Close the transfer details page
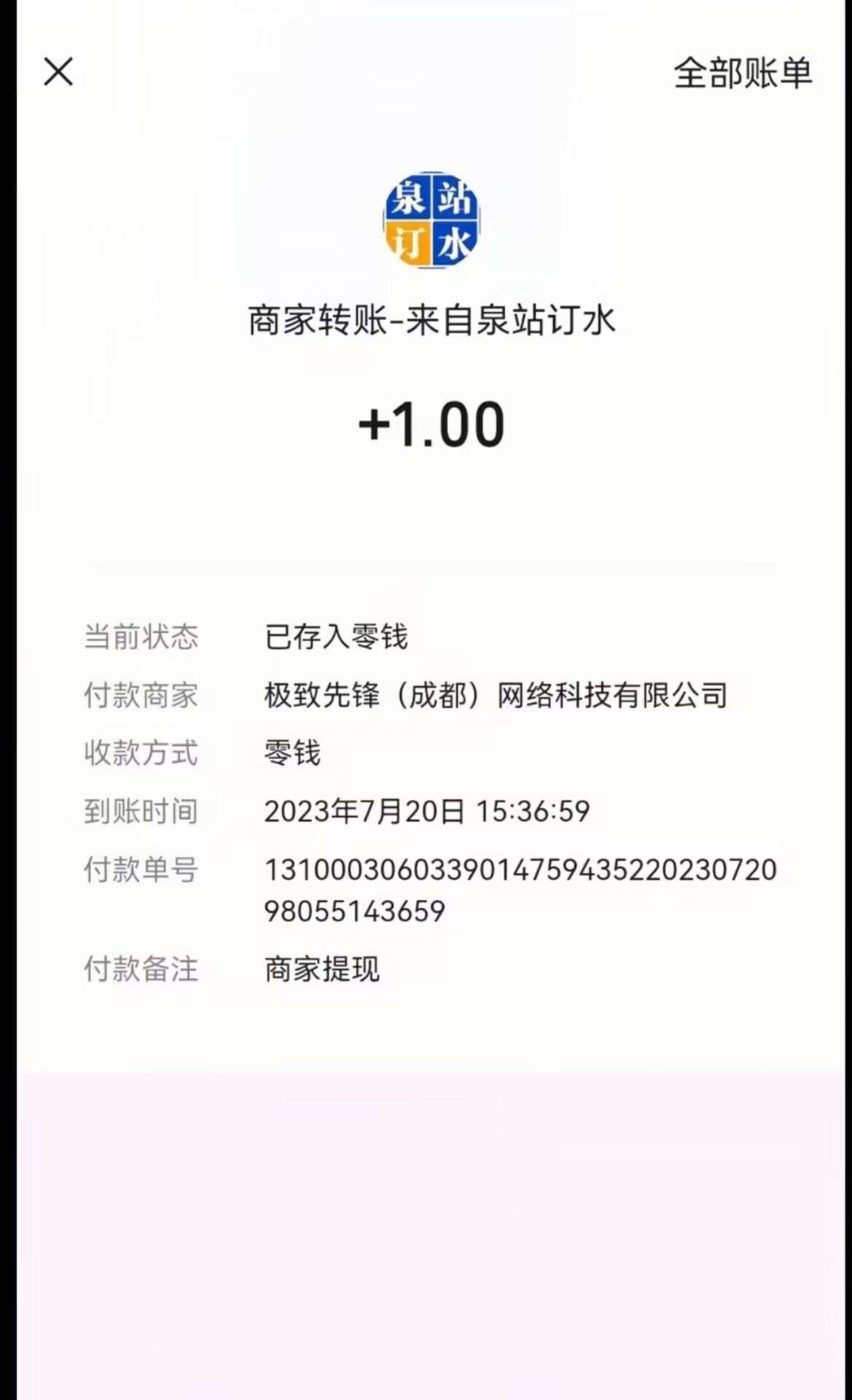 tap(58, 71)
